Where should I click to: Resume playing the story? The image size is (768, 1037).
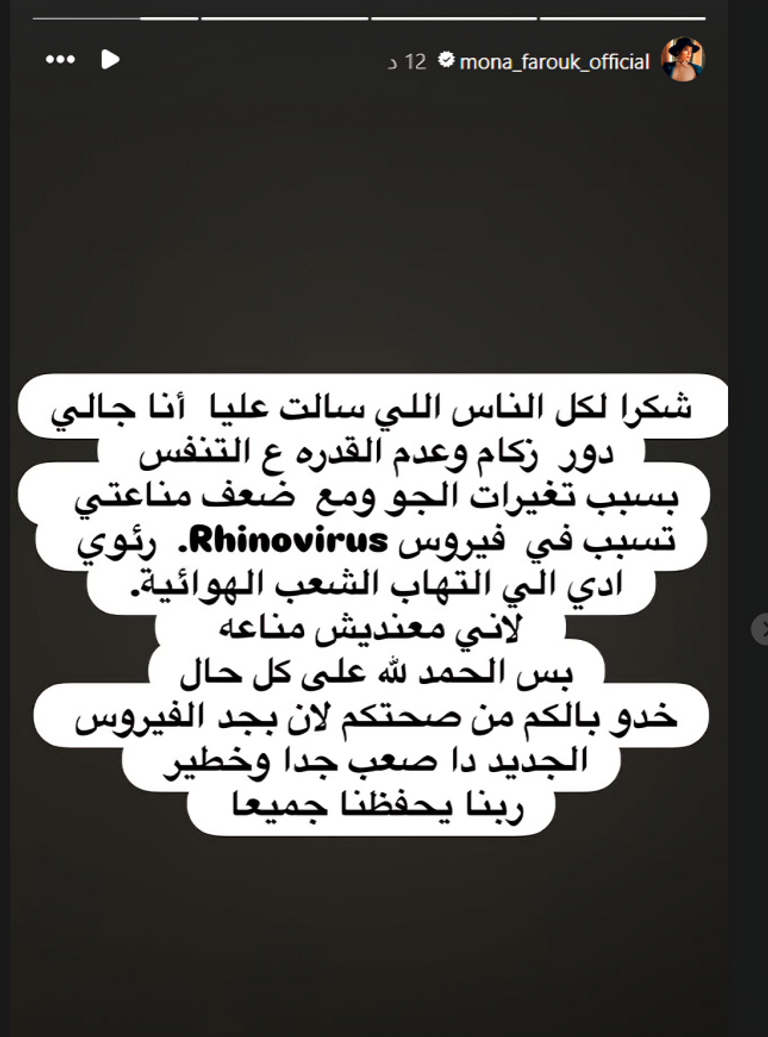(110, 60)
